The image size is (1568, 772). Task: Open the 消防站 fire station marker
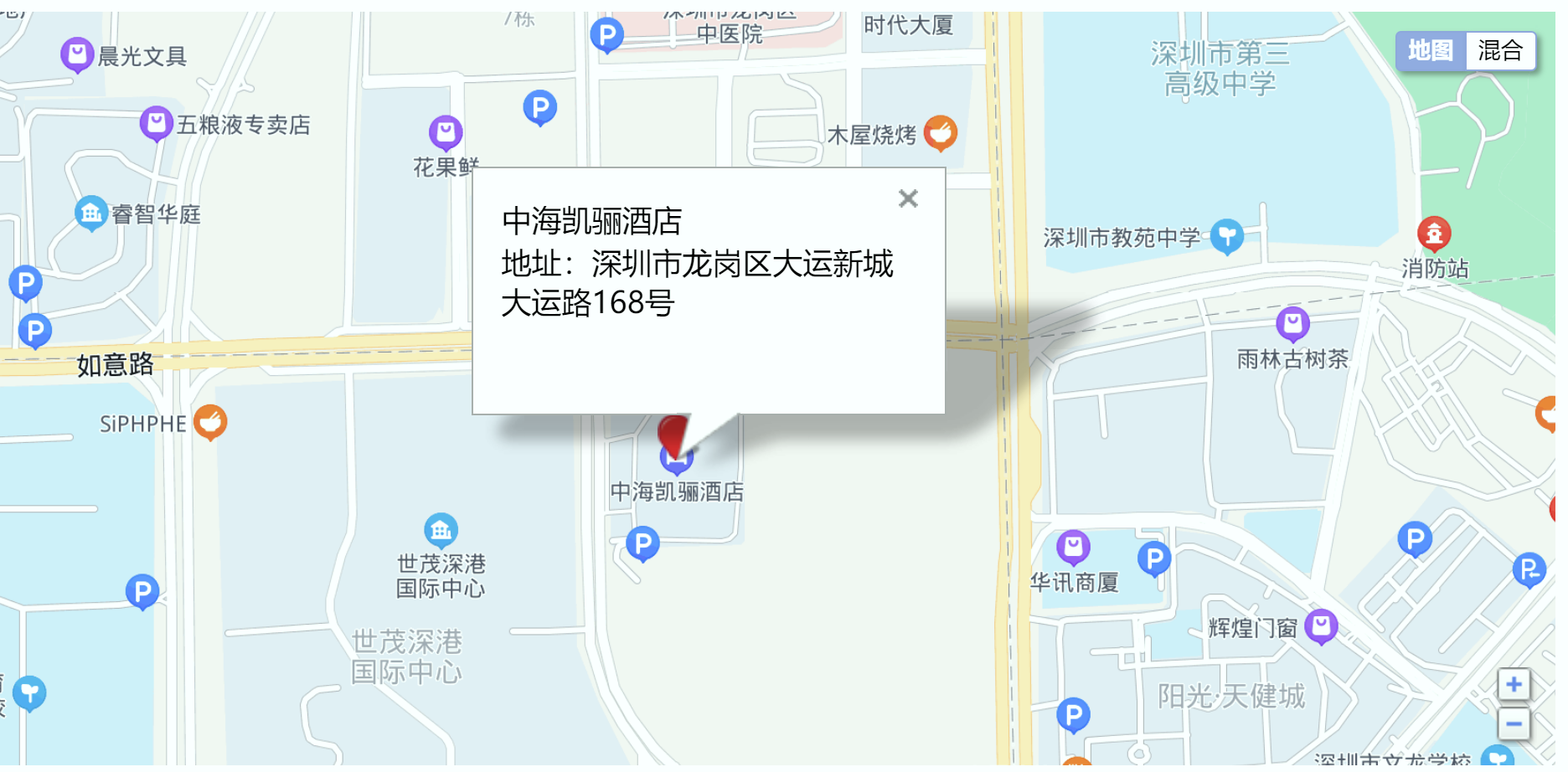1434,234
